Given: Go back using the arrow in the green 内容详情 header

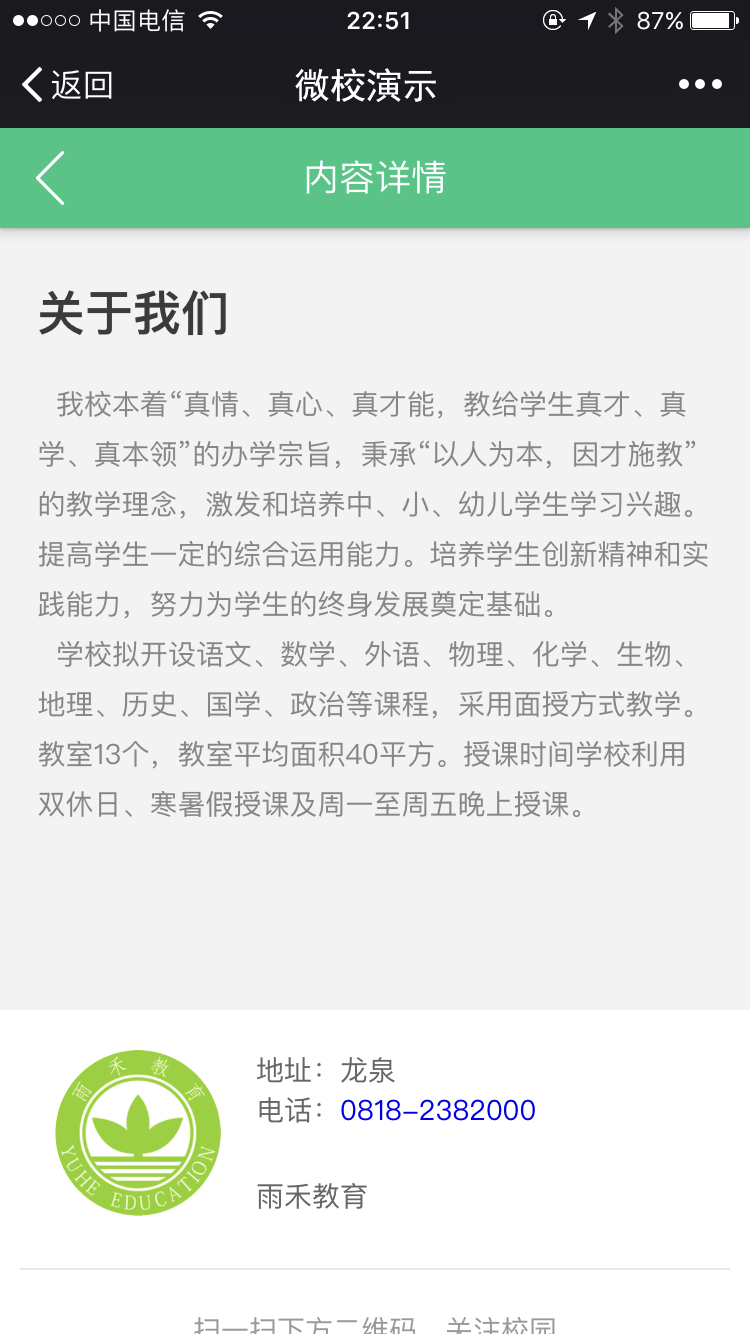Looking at the screenshot, I should [x=50, y=178].
